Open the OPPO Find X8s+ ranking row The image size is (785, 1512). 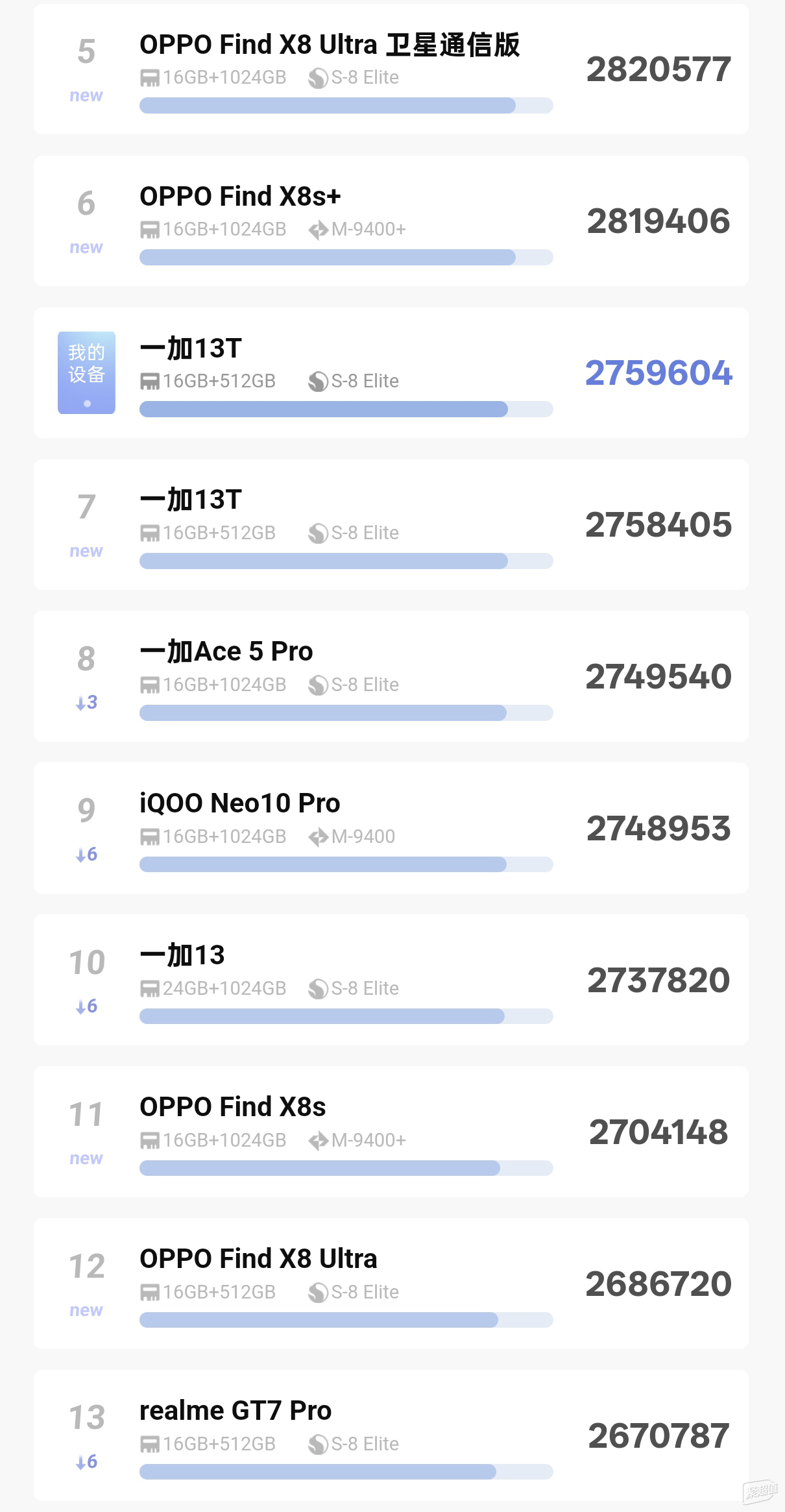[391, 221]
